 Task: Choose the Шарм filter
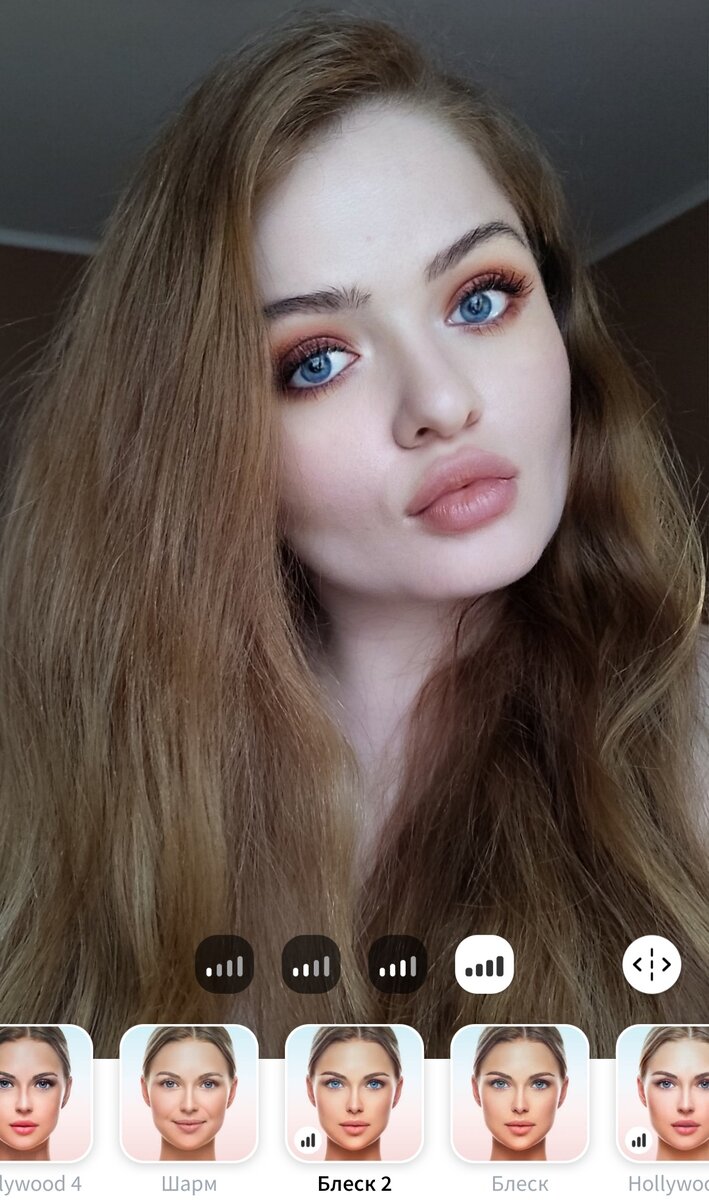click(189, 1093)
